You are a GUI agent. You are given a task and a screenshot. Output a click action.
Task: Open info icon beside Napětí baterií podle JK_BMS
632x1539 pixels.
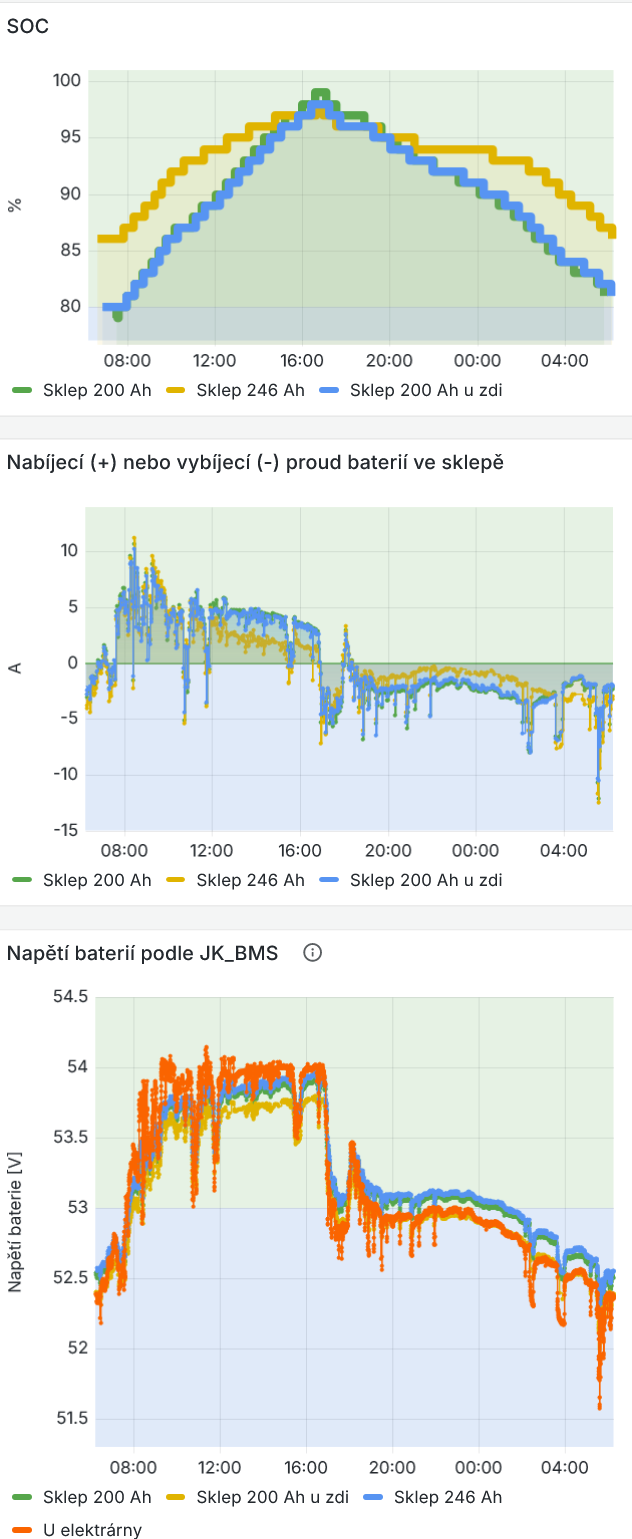pyautogui.click(x=312, y=953)
